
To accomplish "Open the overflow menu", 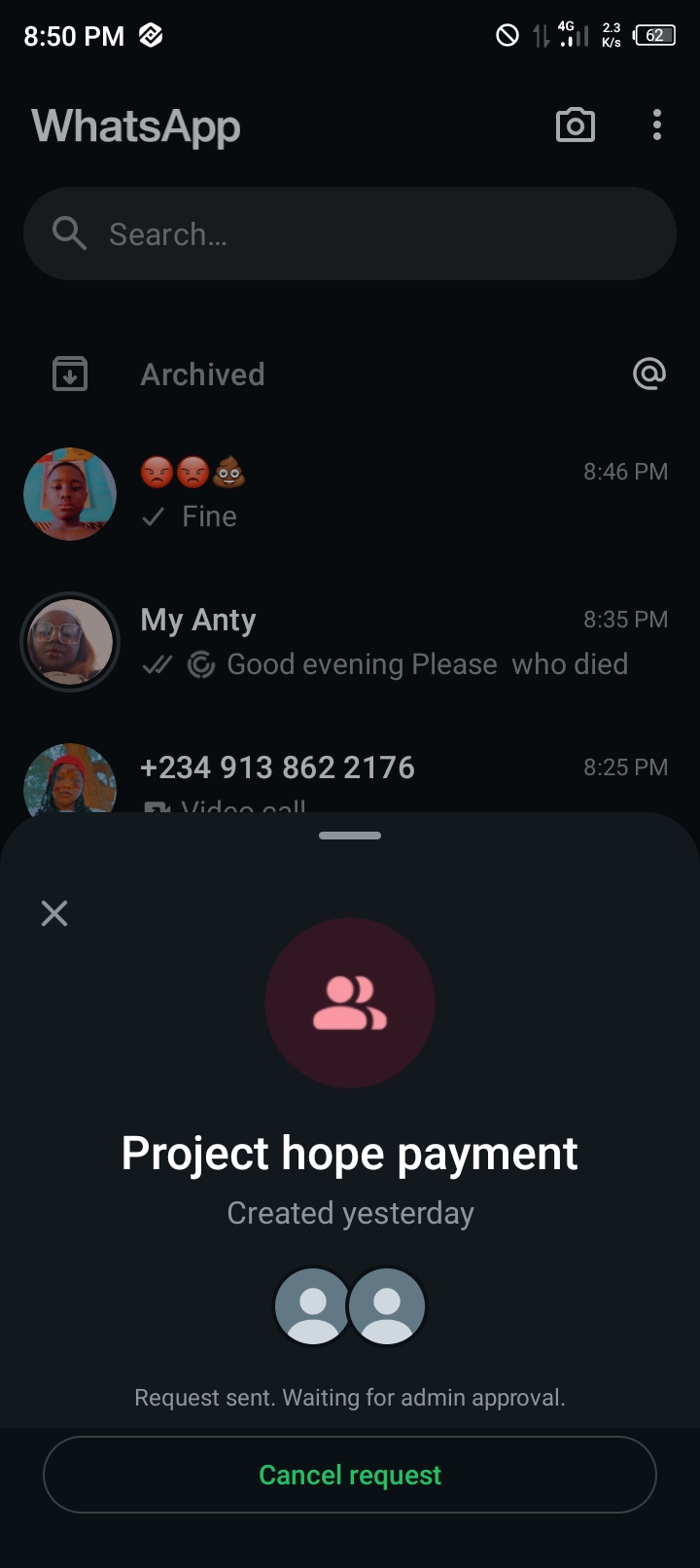I will coord(657,125).
